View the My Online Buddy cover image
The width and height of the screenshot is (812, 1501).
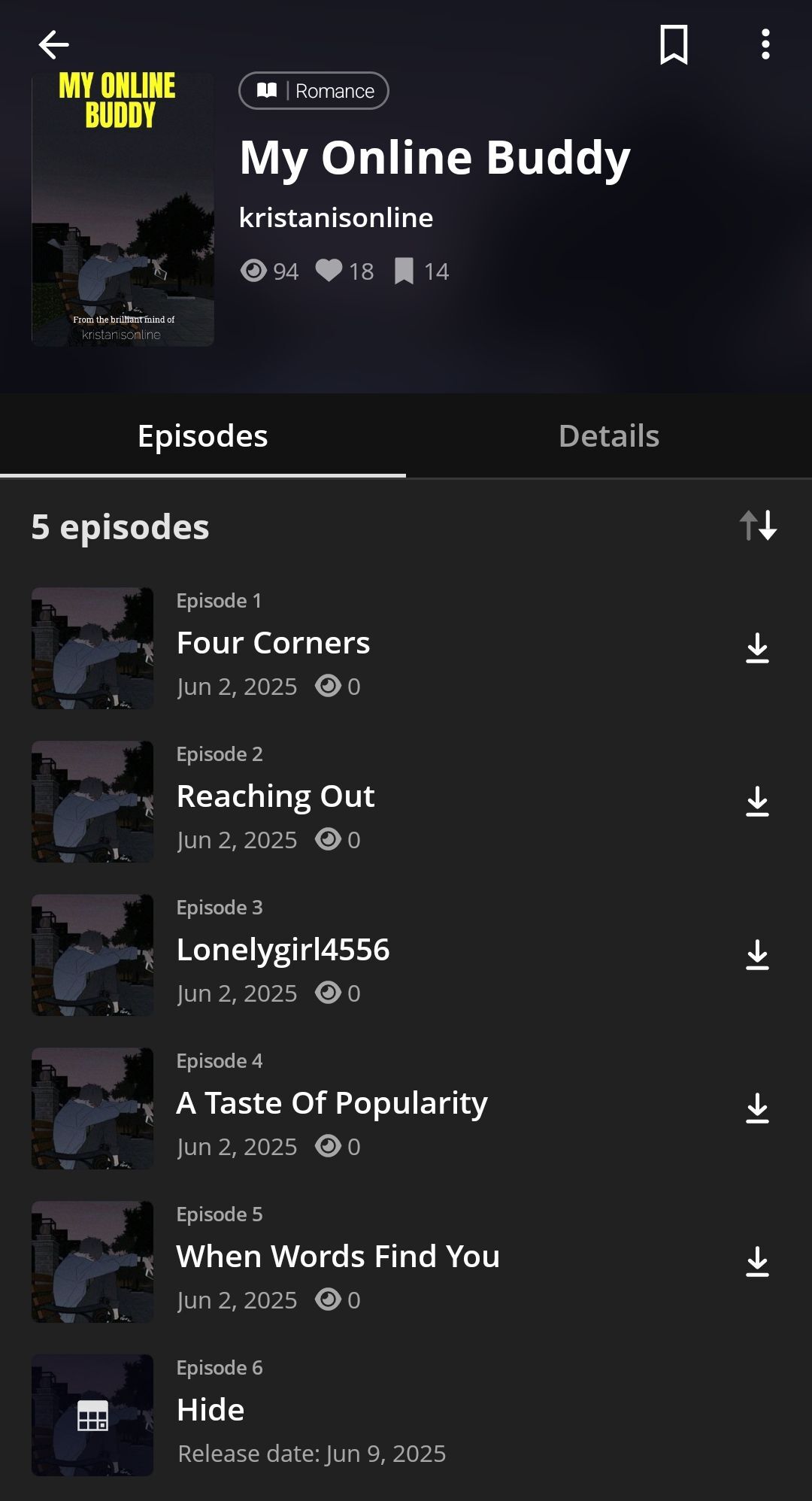(123, 209)
